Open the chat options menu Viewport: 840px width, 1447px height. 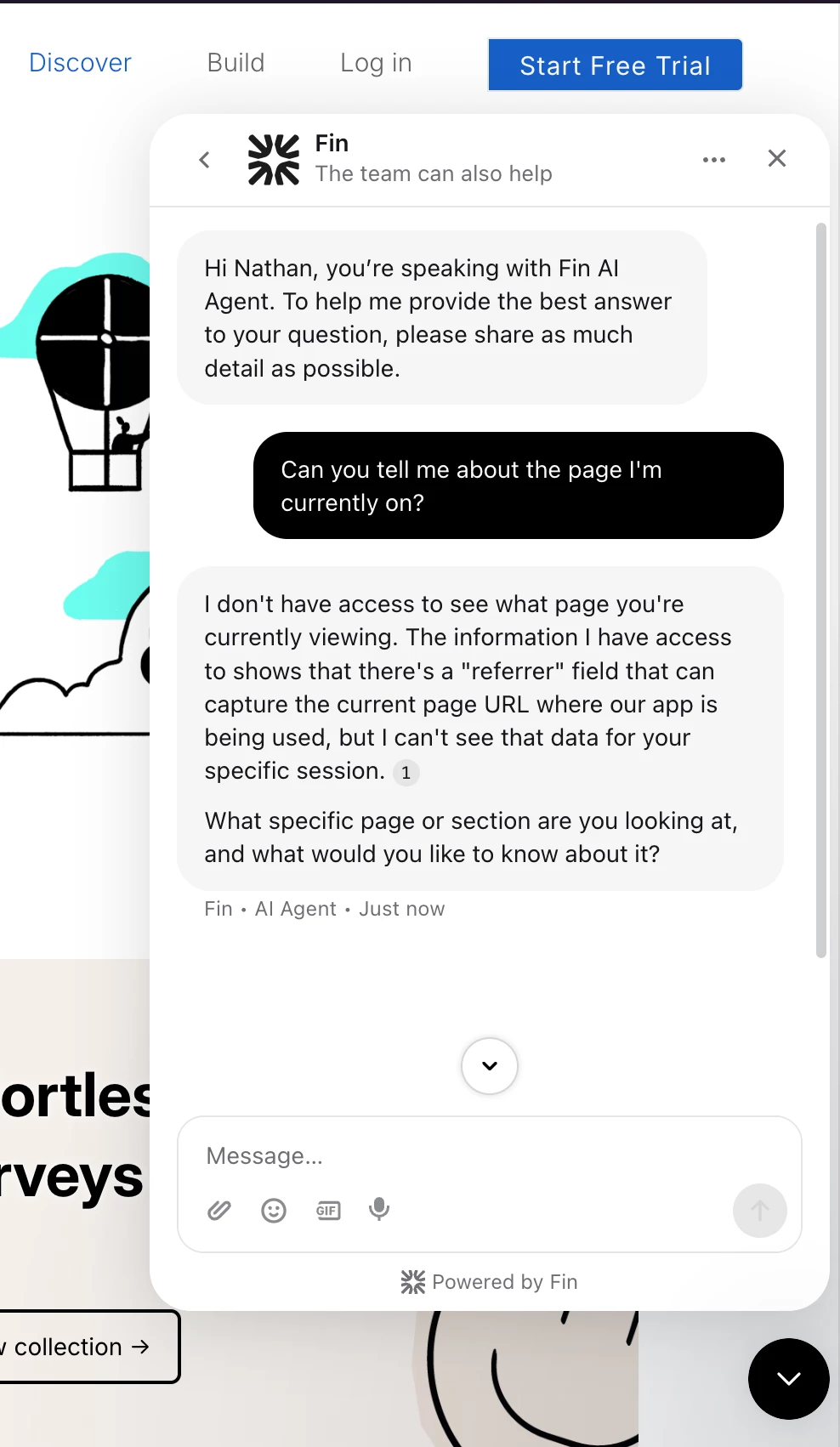pos(714,160)
